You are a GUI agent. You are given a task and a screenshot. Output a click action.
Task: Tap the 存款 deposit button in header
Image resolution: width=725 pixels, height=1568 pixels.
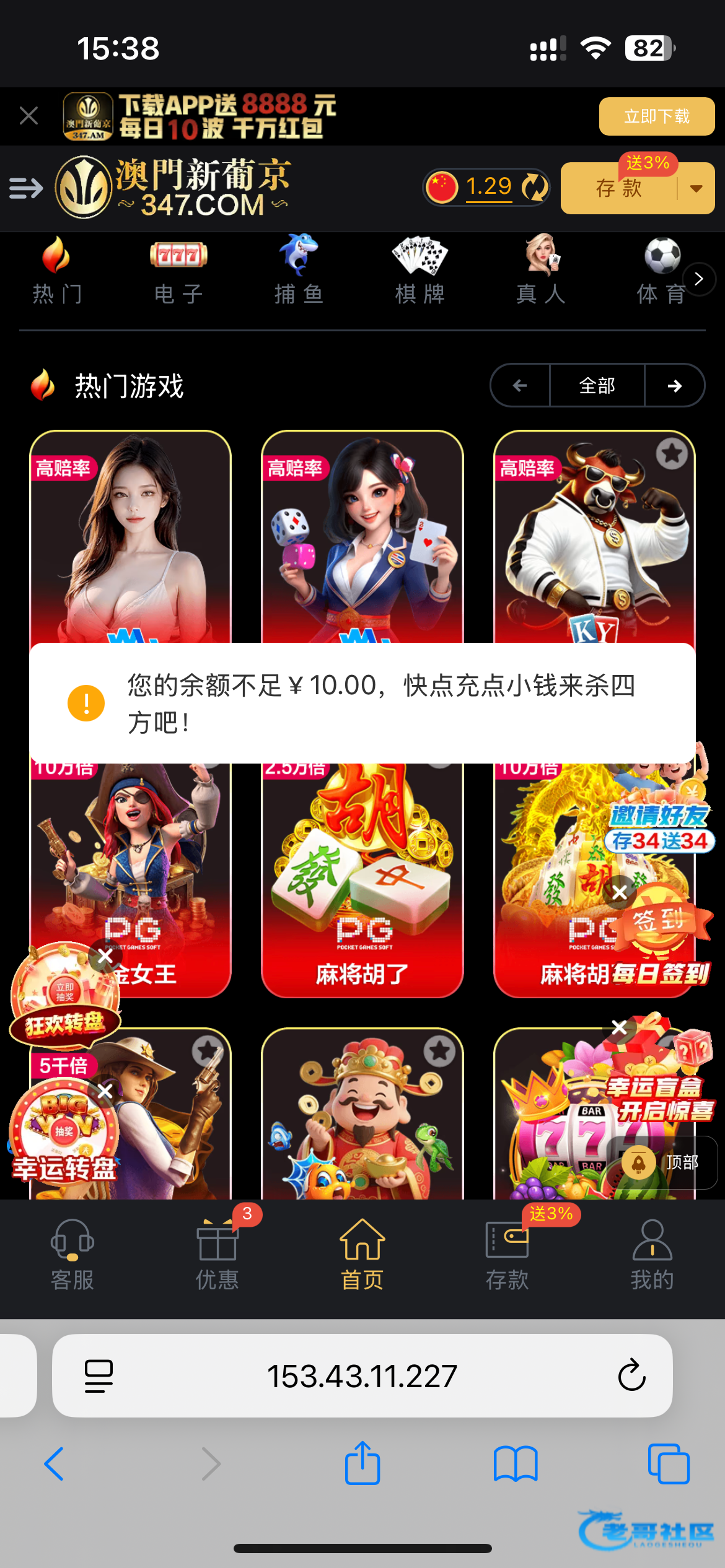point(618,188)
